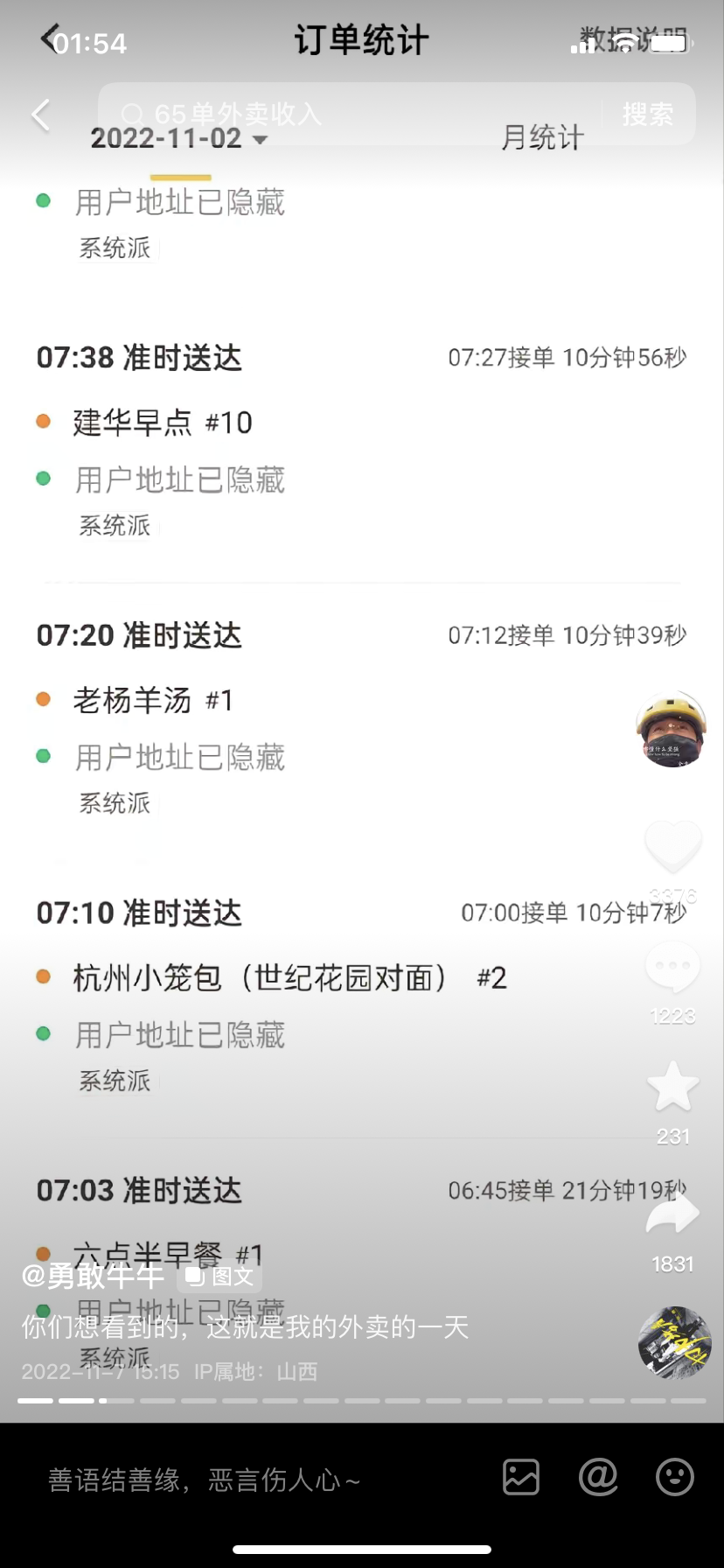
Task: Go back using the white back arrow
Action: (40, 115)
